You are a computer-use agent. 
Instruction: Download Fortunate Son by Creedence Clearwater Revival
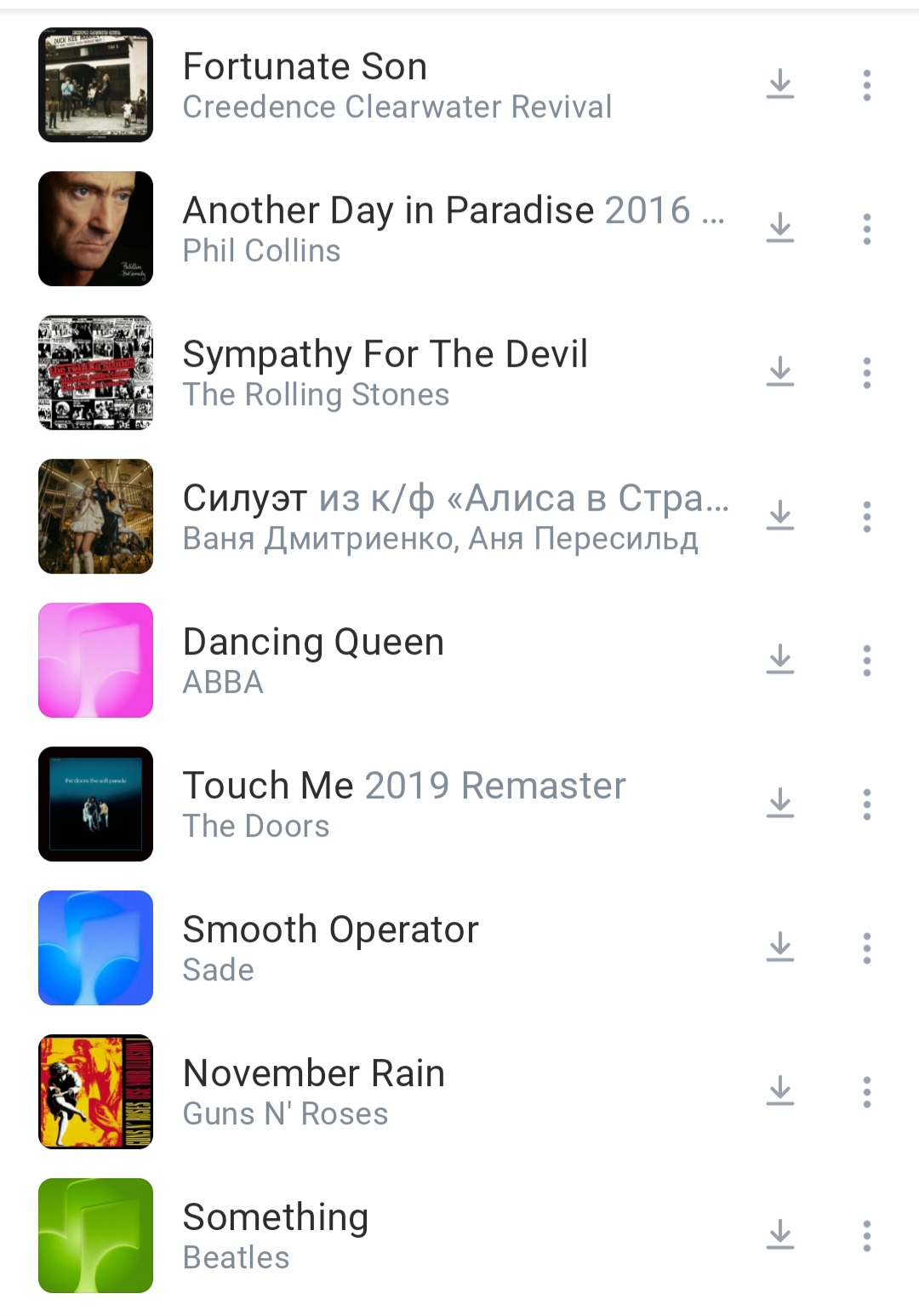780,85
